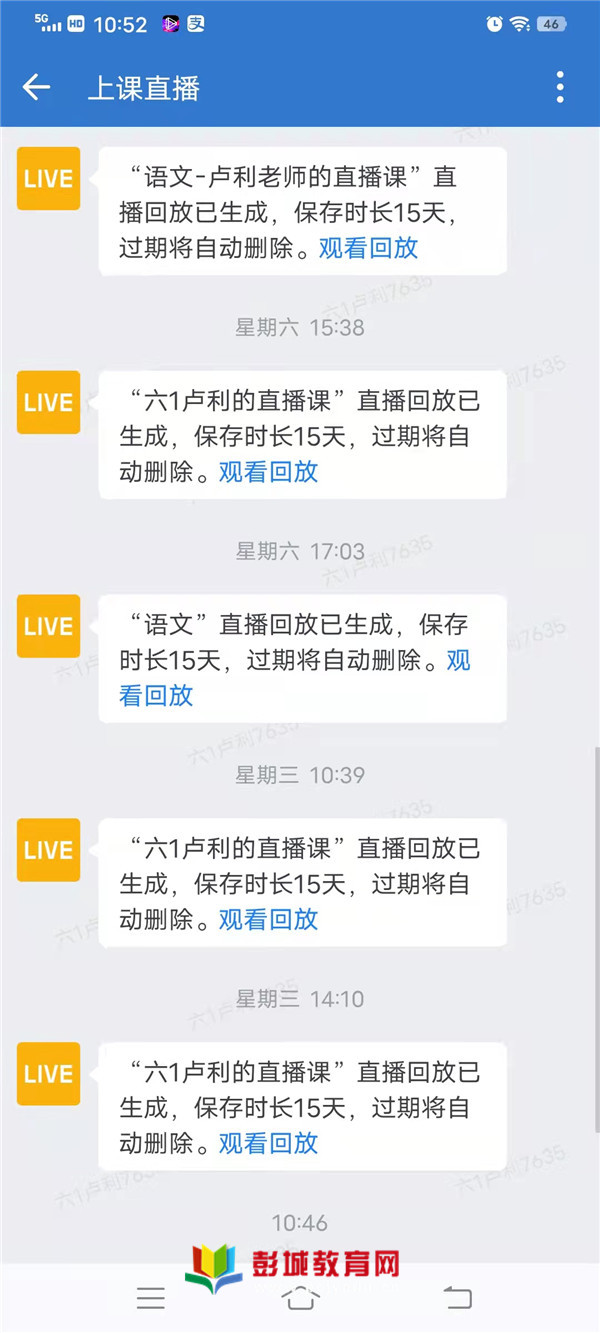Open 观看回放 in the 星期六 15:38 message
600x1333 pixels.
tap(268, 472)
